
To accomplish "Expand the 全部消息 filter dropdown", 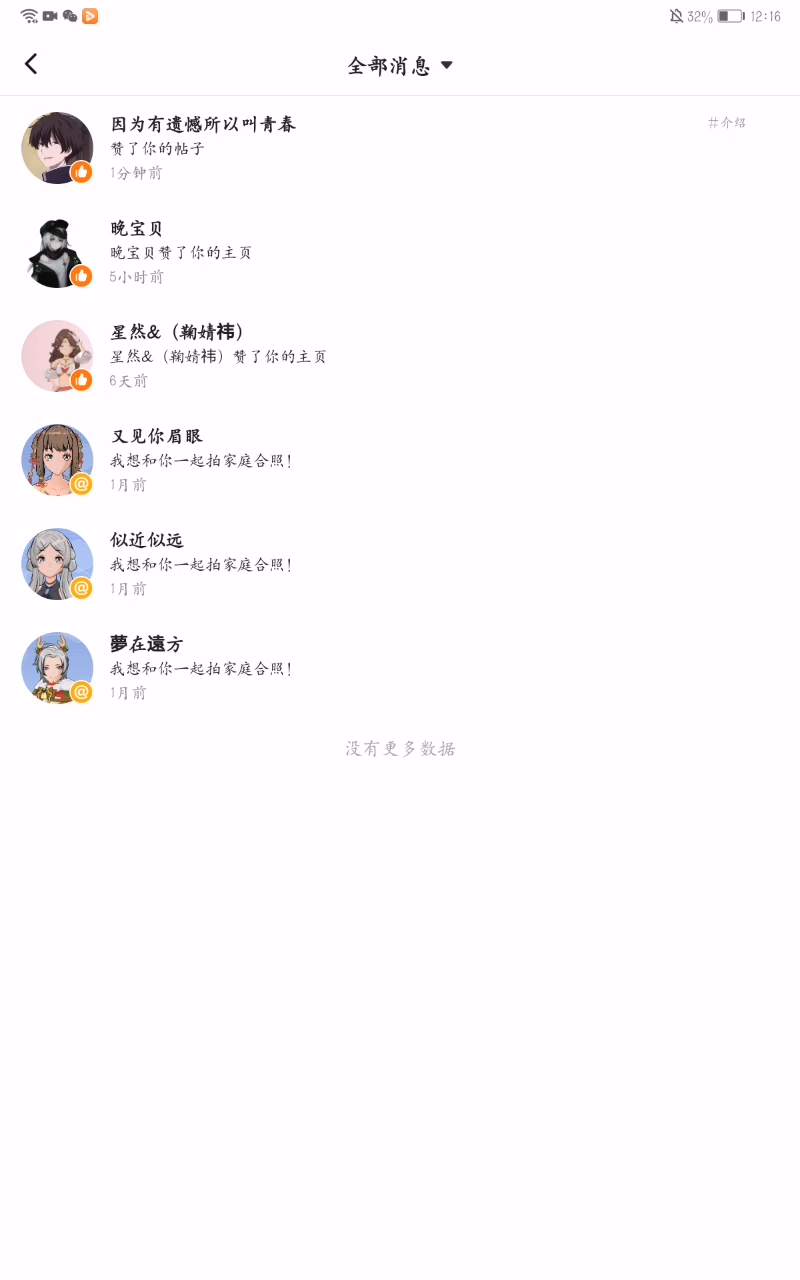I will (400, 66).
